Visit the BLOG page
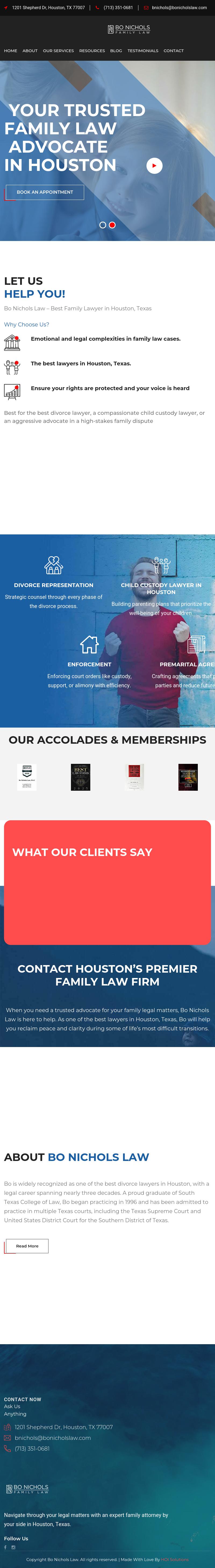 pyautogui.click(x=116, y=51)
